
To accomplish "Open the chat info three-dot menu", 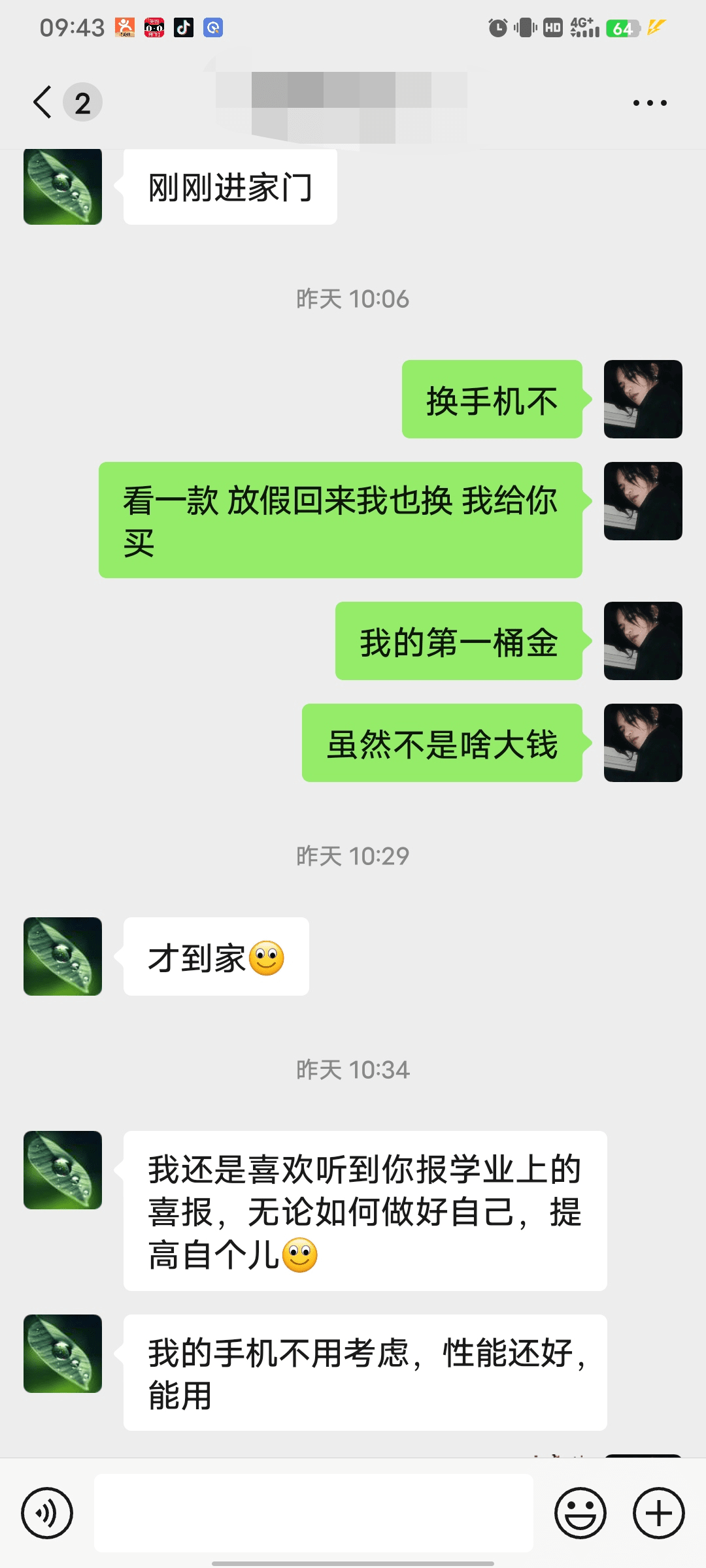I will pos(650,103).
